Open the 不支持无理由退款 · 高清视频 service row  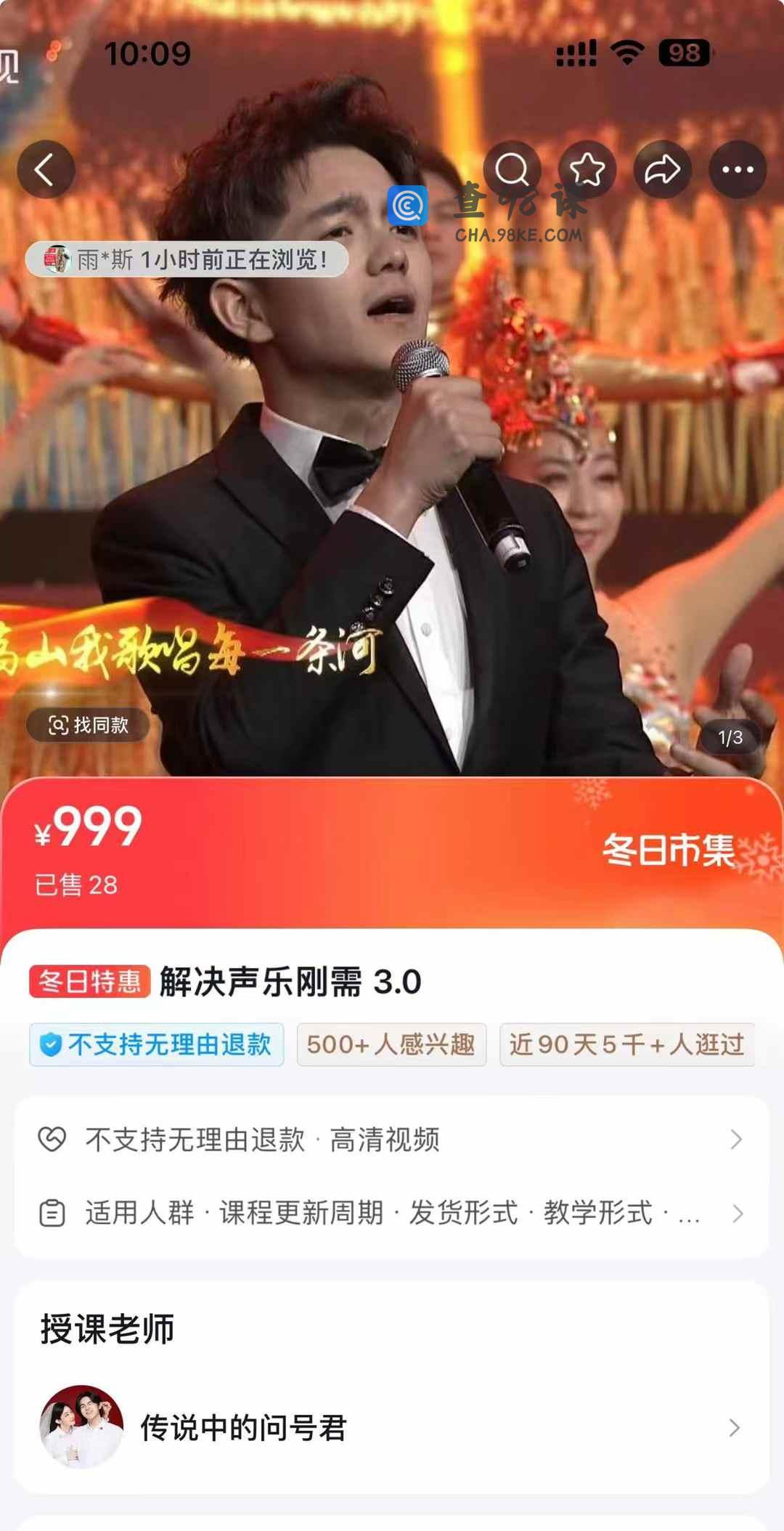coord(392,1140)
